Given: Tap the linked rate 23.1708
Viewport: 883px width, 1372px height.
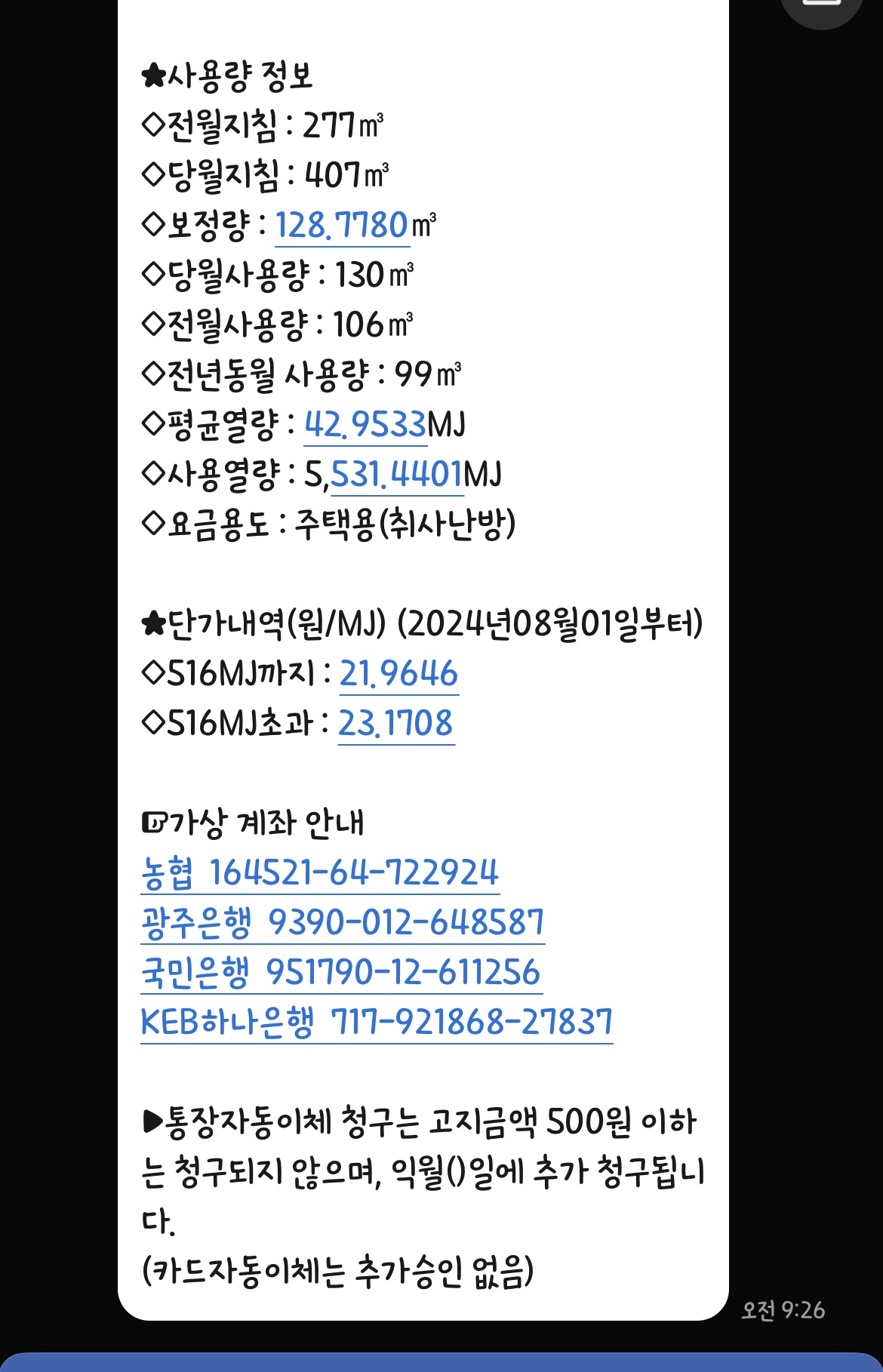Looking at the screenshot, I should tap(395, 724).
